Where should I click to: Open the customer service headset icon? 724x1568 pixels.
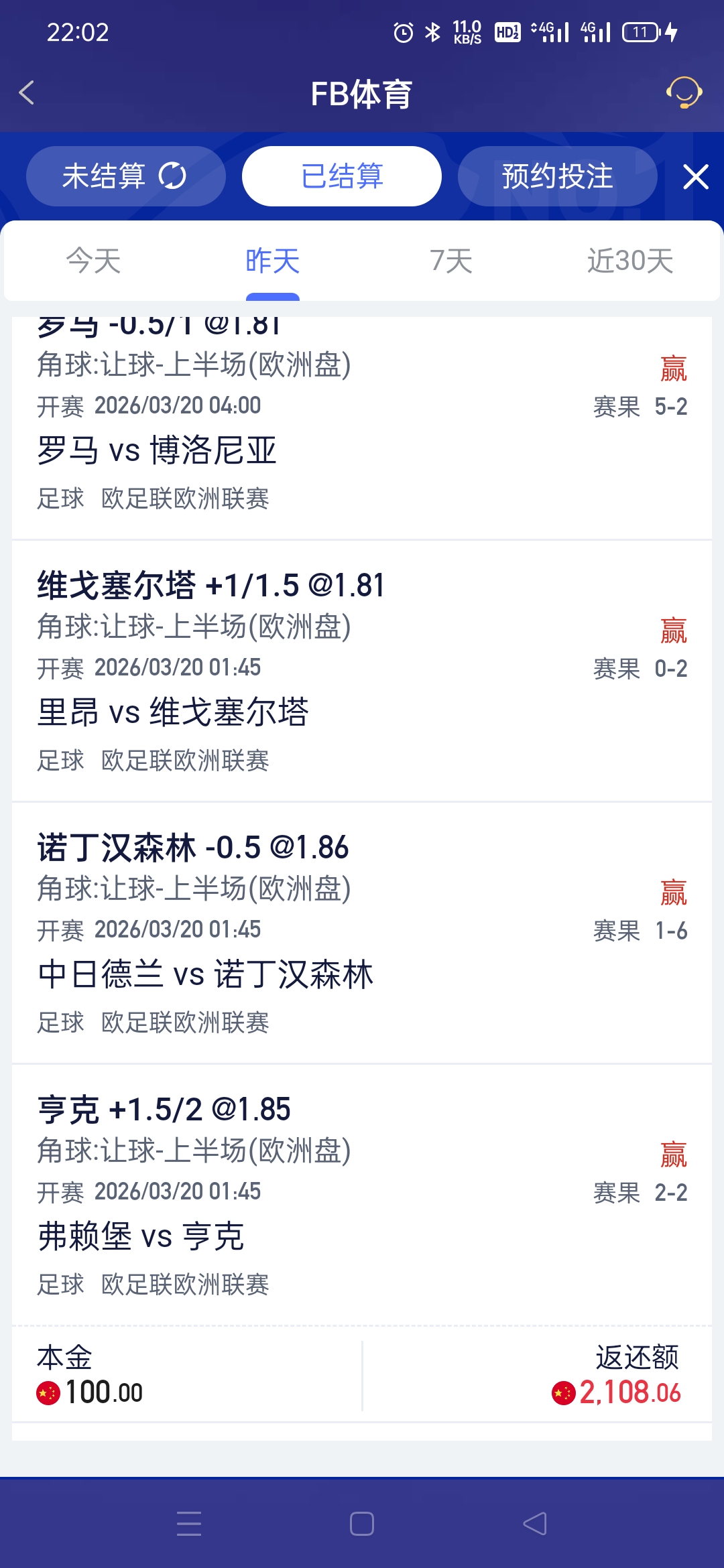point(682,92)
